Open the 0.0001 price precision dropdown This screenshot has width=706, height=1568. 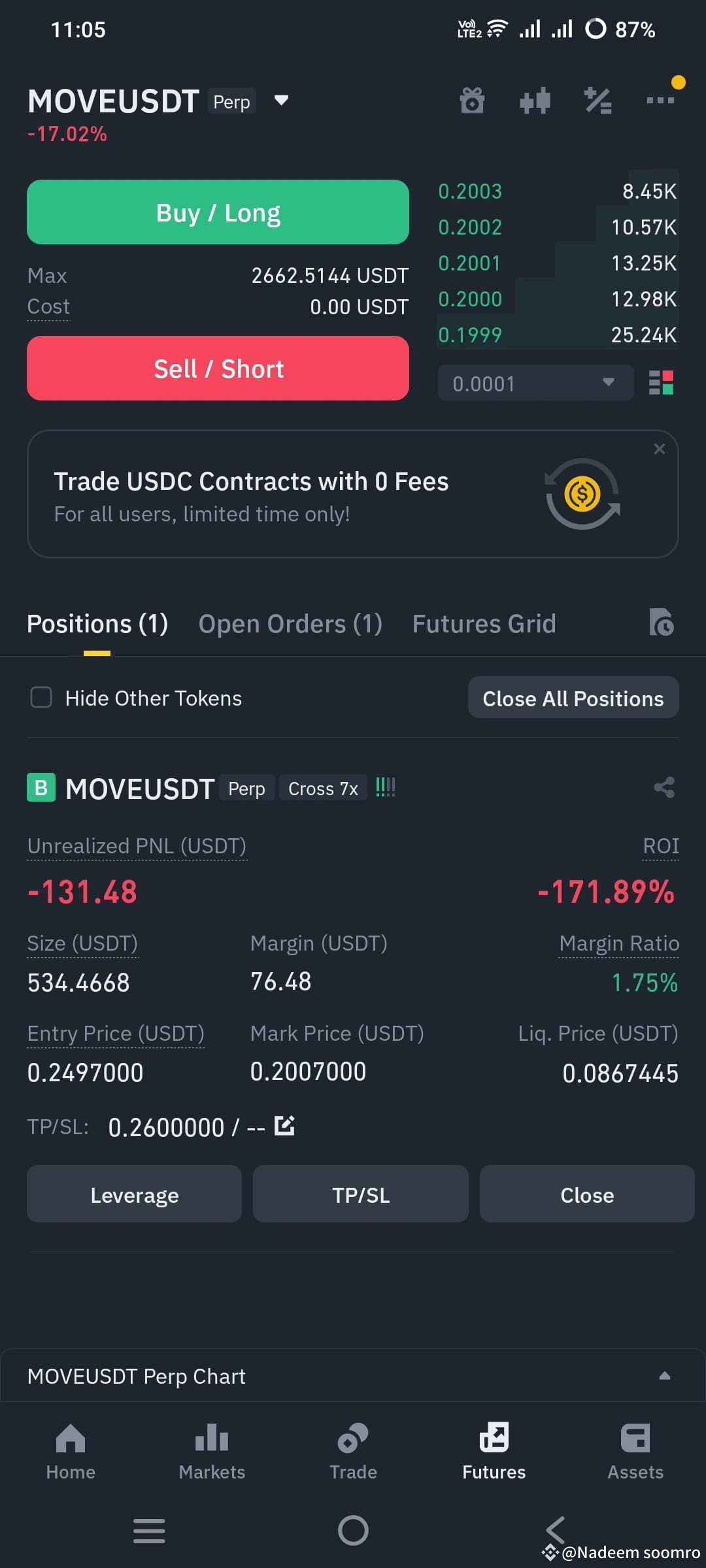pos(535,383)
